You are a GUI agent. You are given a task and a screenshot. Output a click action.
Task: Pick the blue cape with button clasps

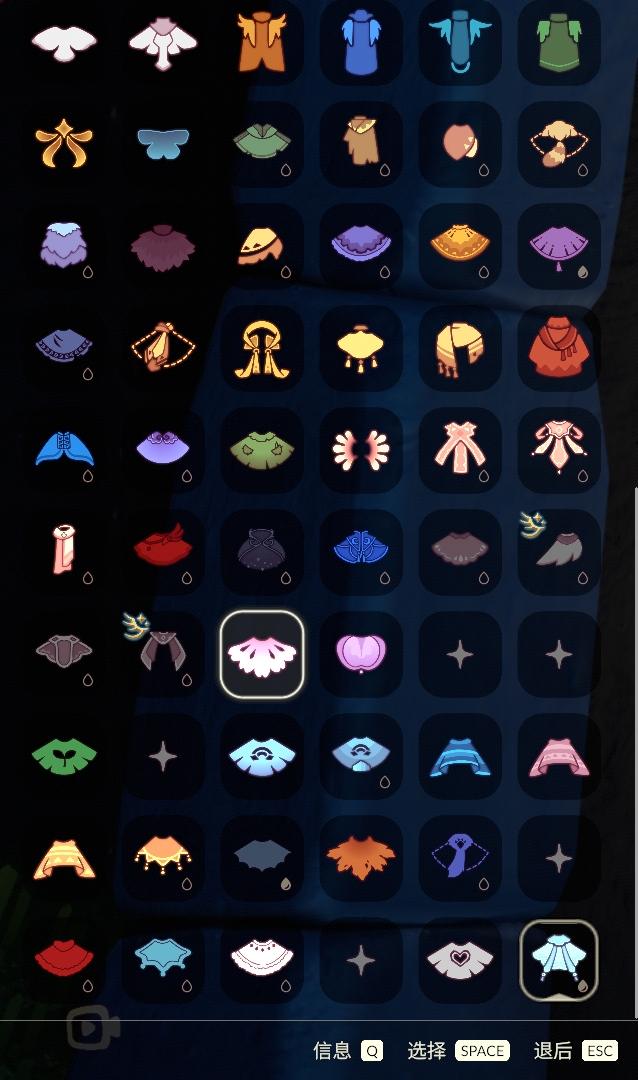click(x=64, y=450)
